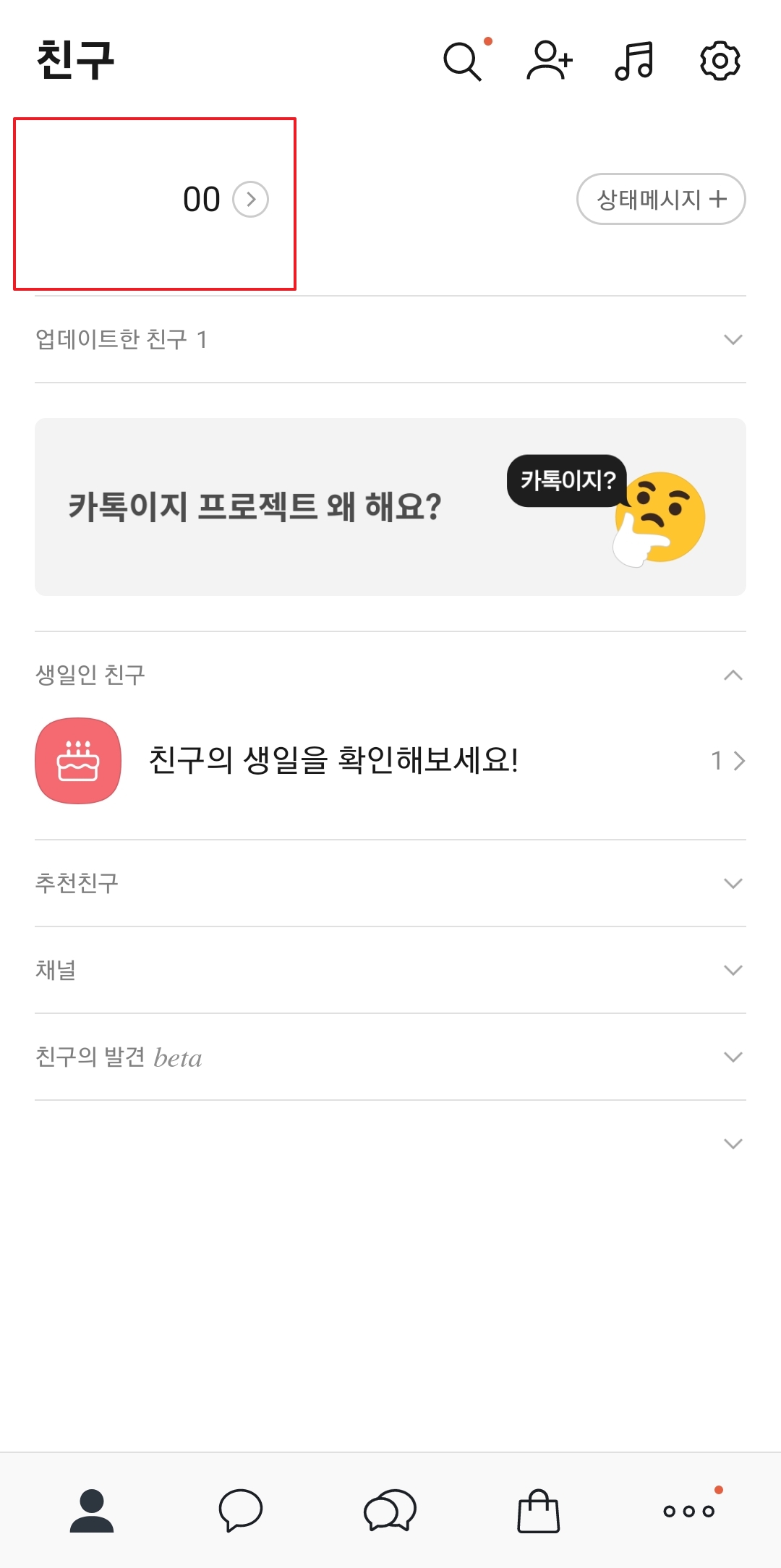This screenshot has width=781, height=1568.
Task: Expand the 추천친구 section
Action: 733,882
